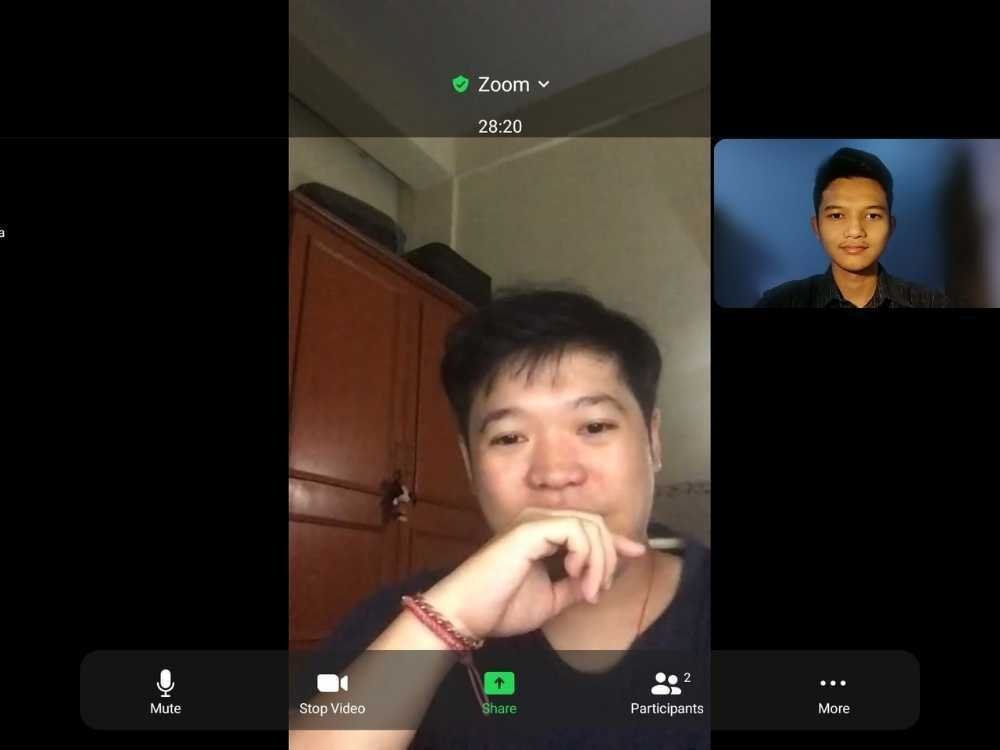Screen dimensions: 1000x750
Task: Expand the Zoom meeting info dropdown
Action: coord(502,85)
